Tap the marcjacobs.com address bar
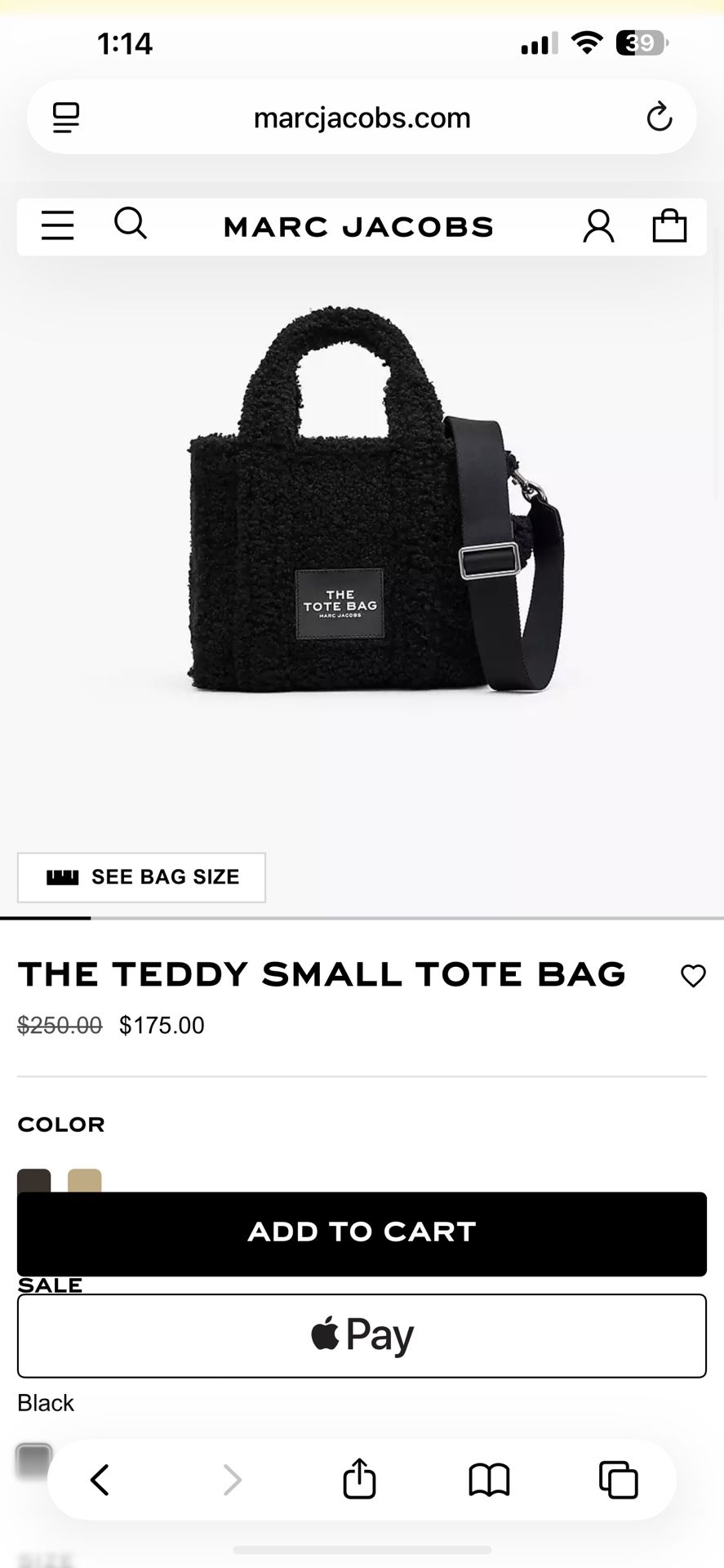The image size is (724, 1568). [x=362, y=117]
